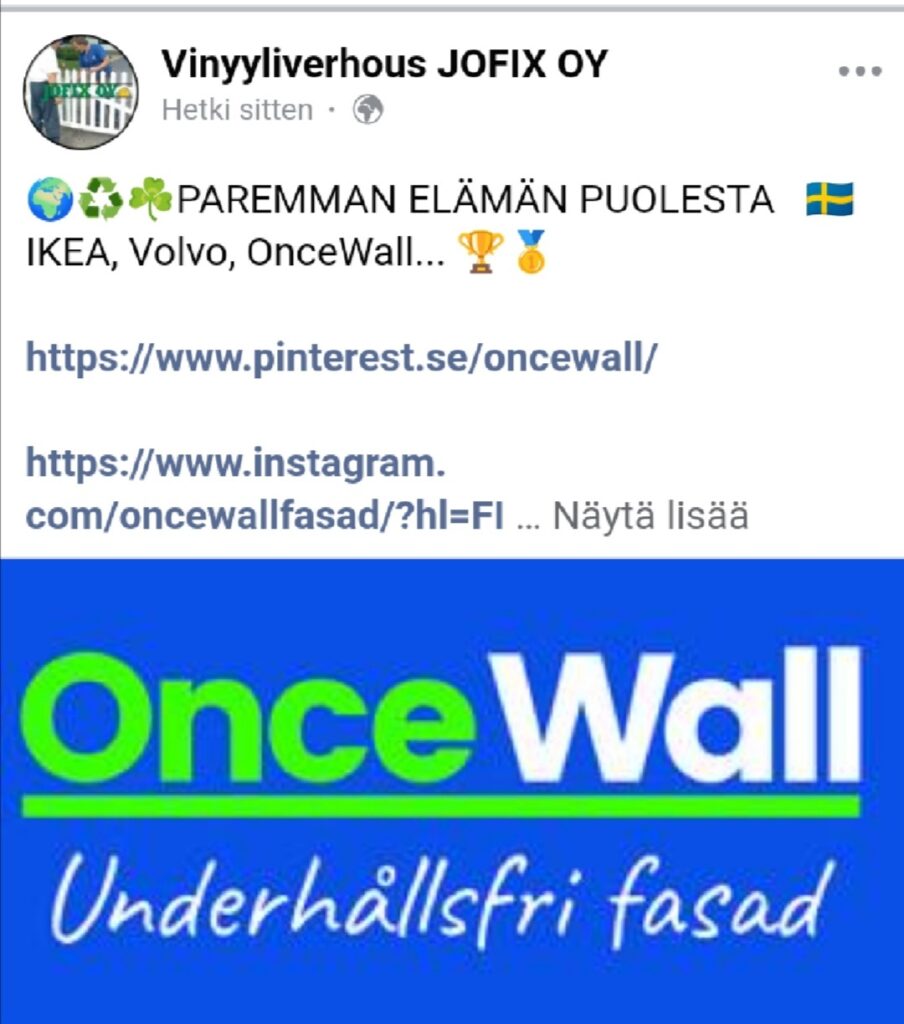904x1024 pixels.
Task: Open the Vinyyliverhous JOFIX OY page name
Action: coord(383,65)
